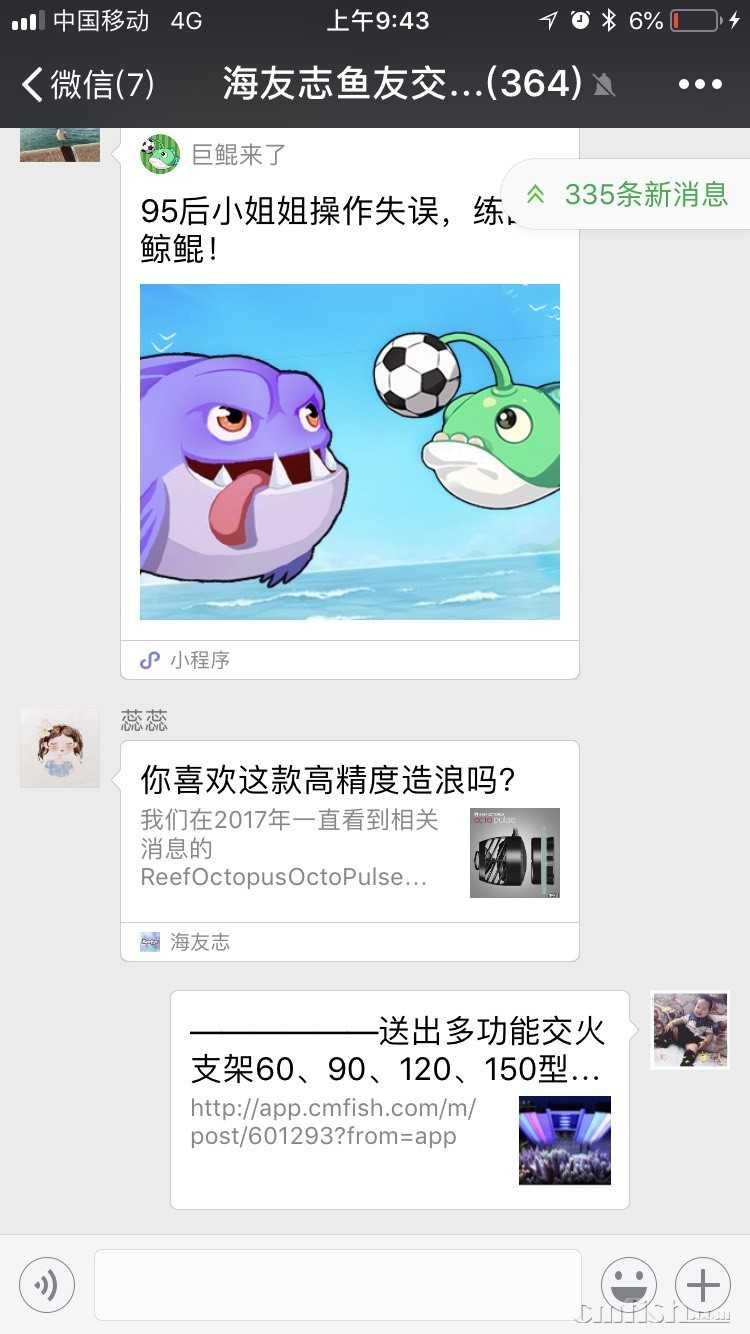Open the app.cmfish.com post link
The image size is (750, 1334).
[x=332, y=1121]
